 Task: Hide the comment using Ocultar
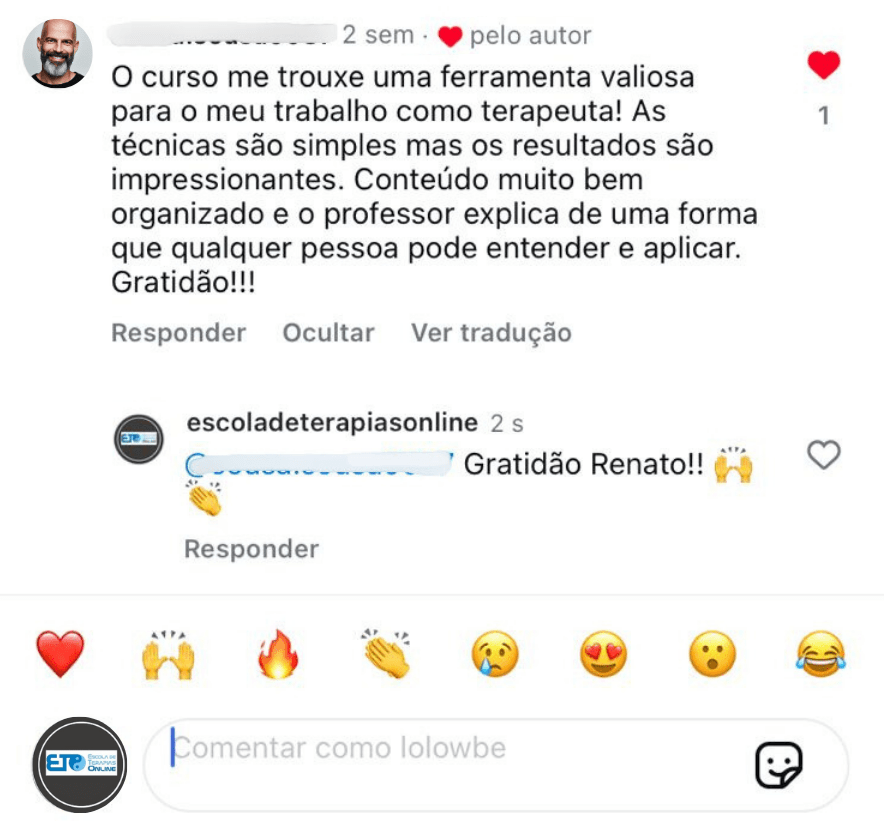[x=328, y=333]
